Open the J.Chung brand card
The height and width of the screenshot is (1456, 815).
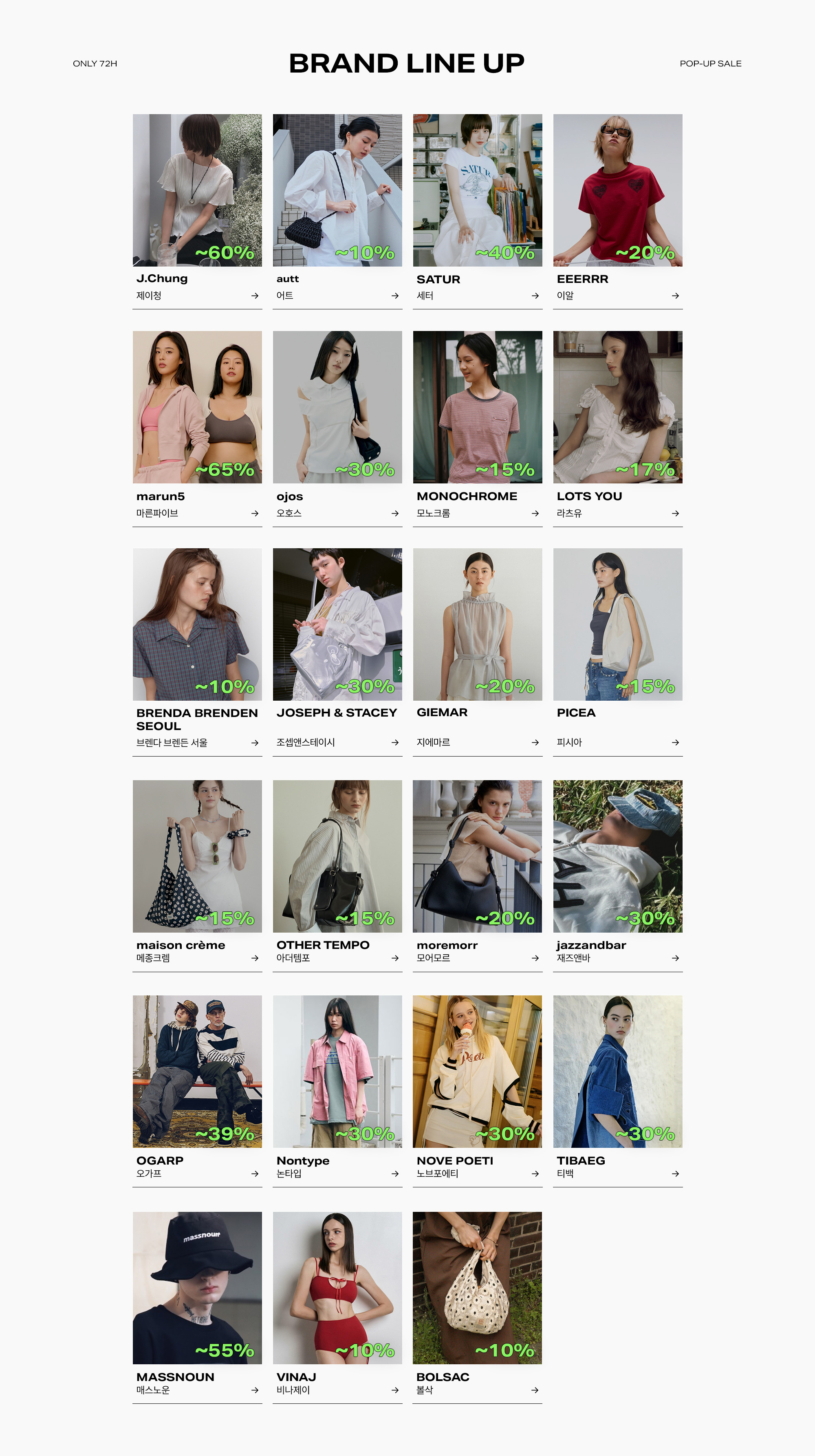(197, 212)
